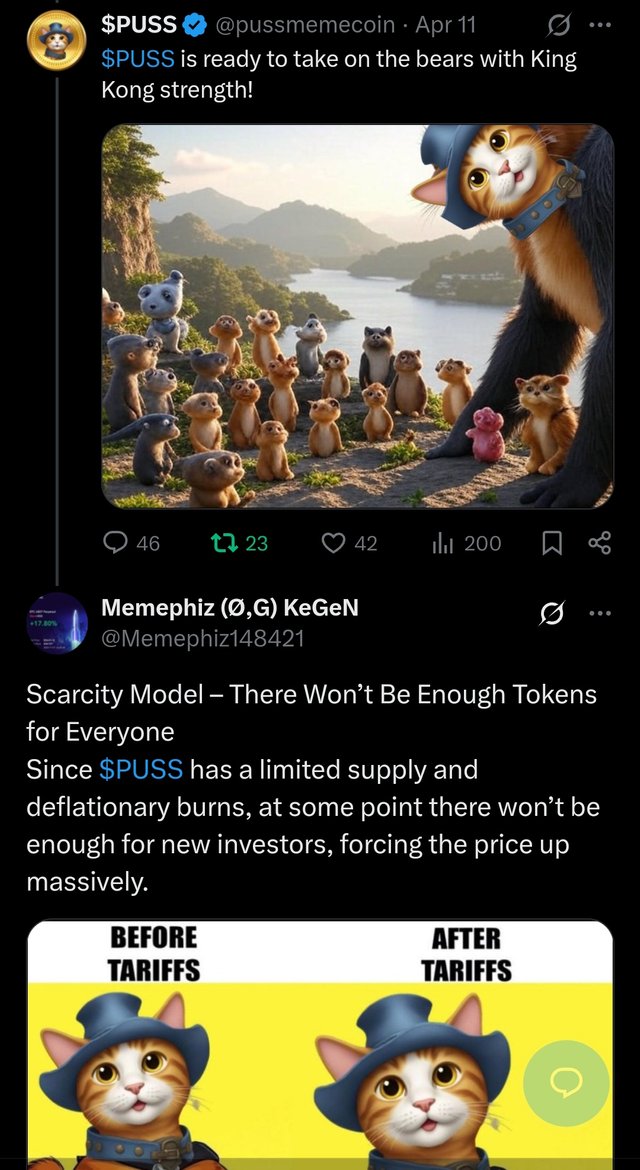View analytics of the $PUSS post

point(466,543)
